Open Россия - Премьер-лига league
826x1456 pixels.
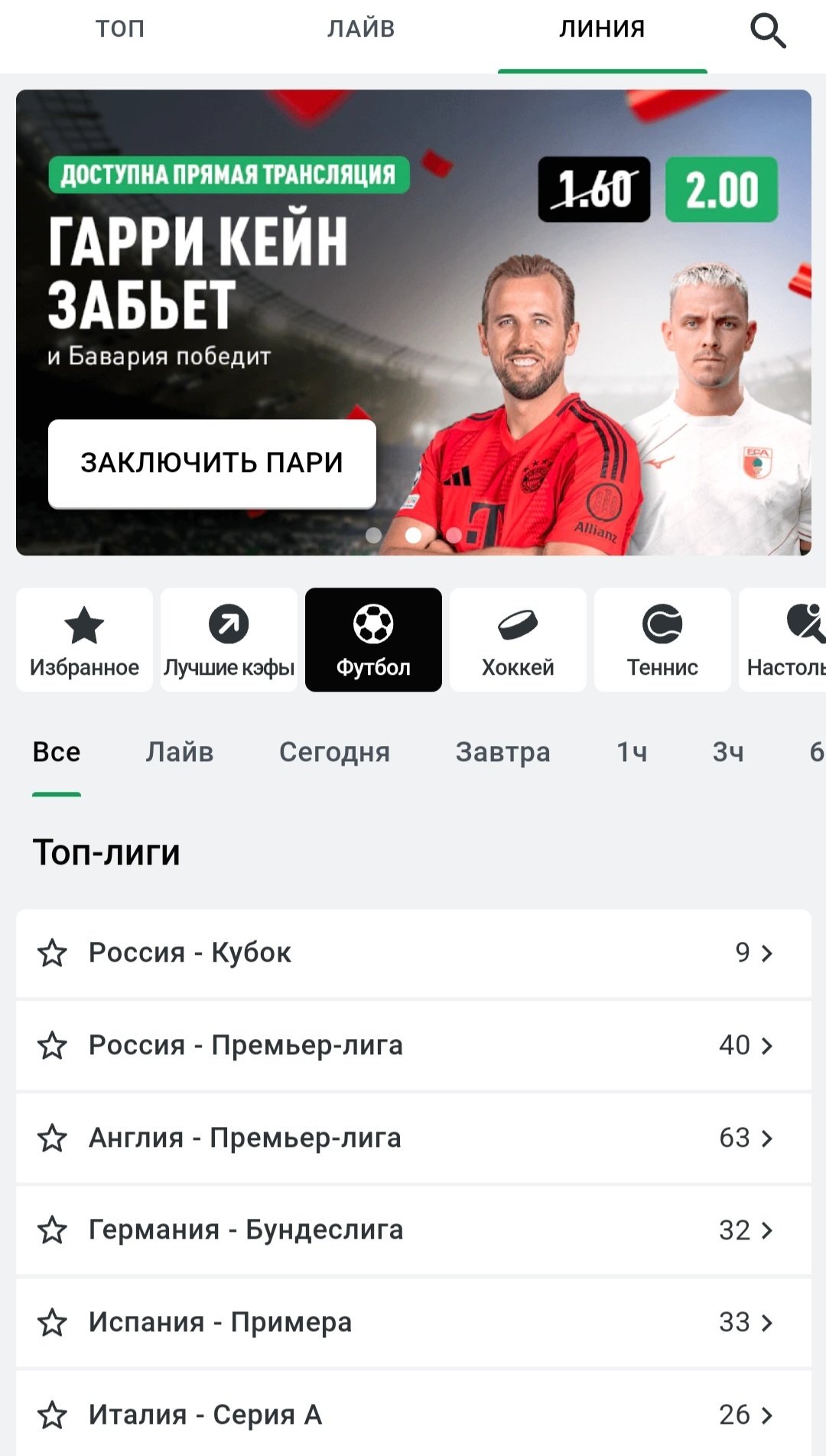pyautogui.click(x=413, y=1045)
